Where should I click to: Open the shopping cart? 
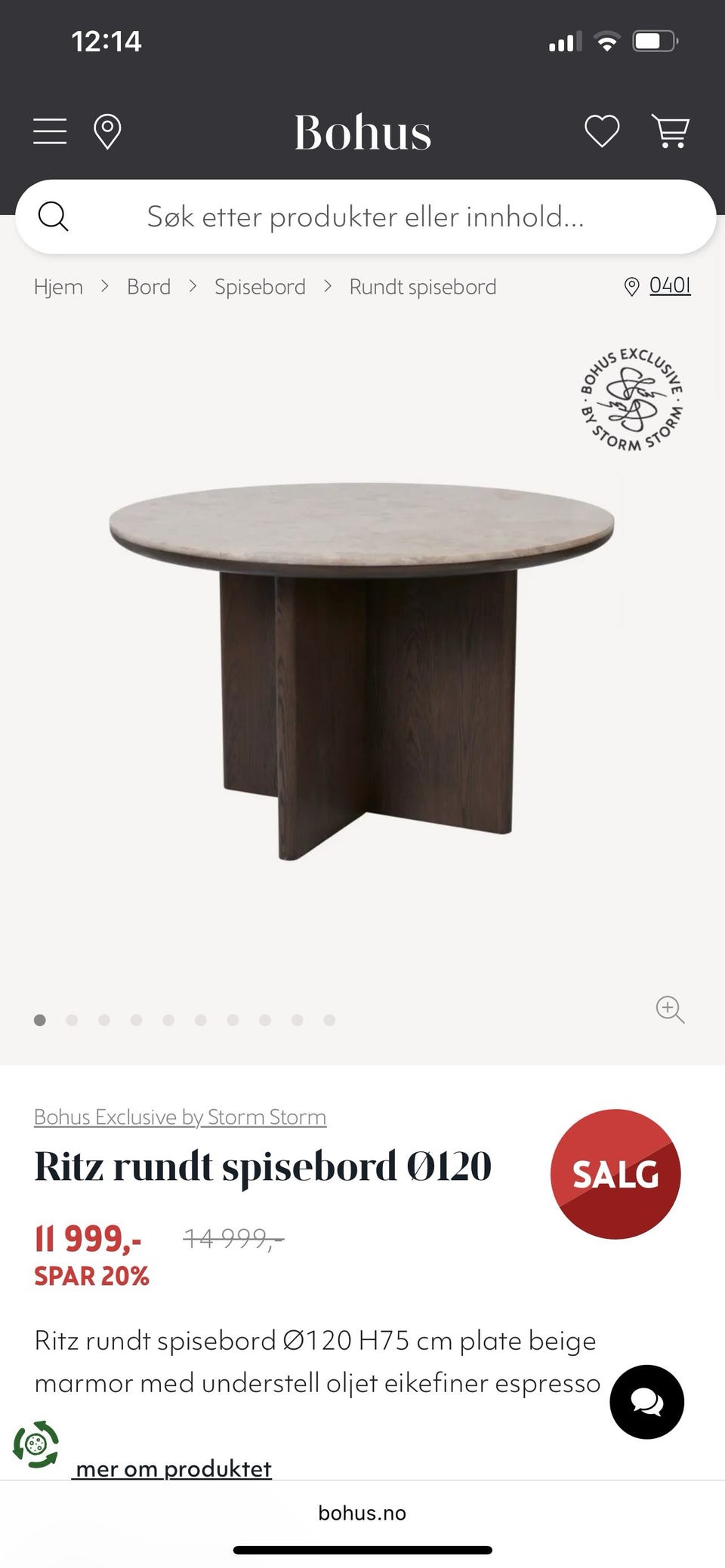(670, 131)
